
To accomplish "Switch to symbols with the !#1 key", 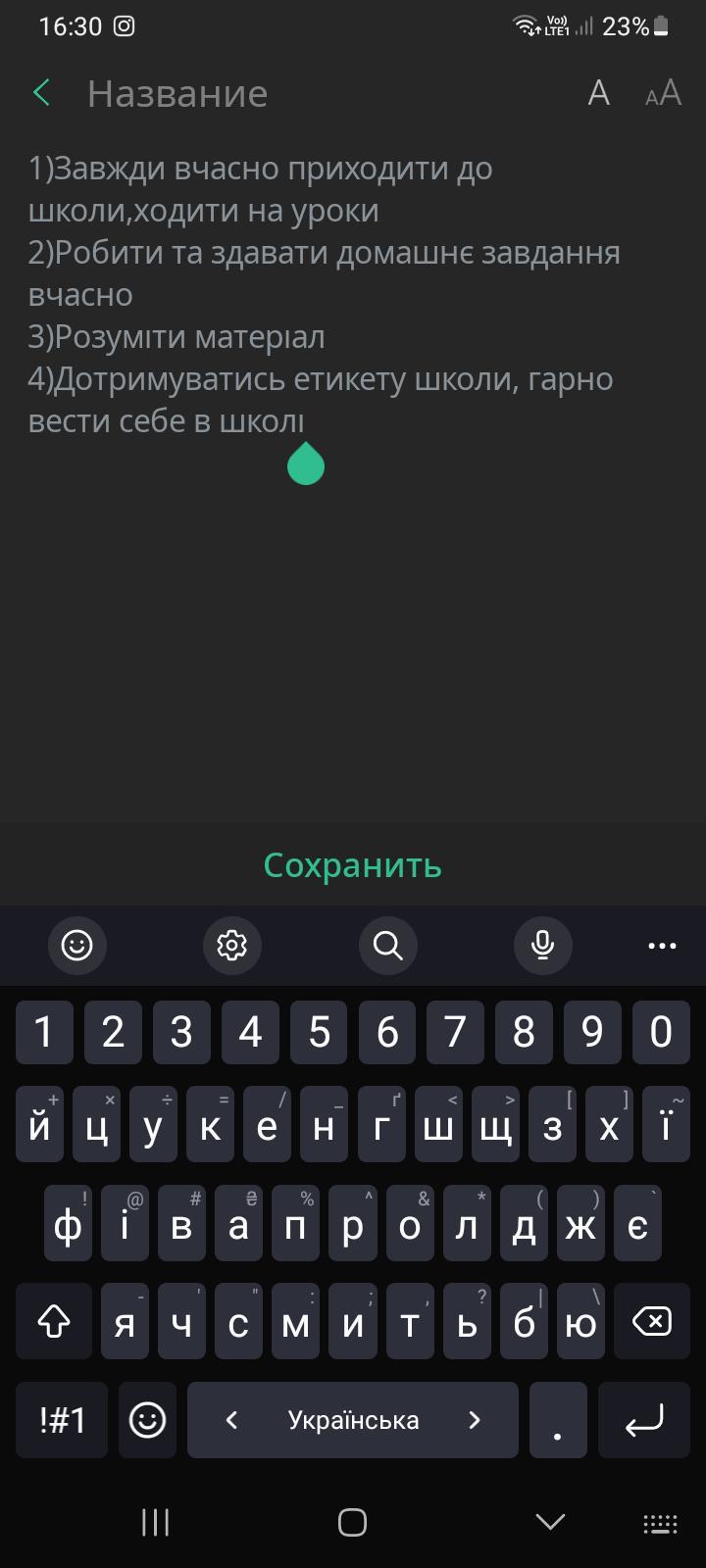I will click(x=62, y=1420).
